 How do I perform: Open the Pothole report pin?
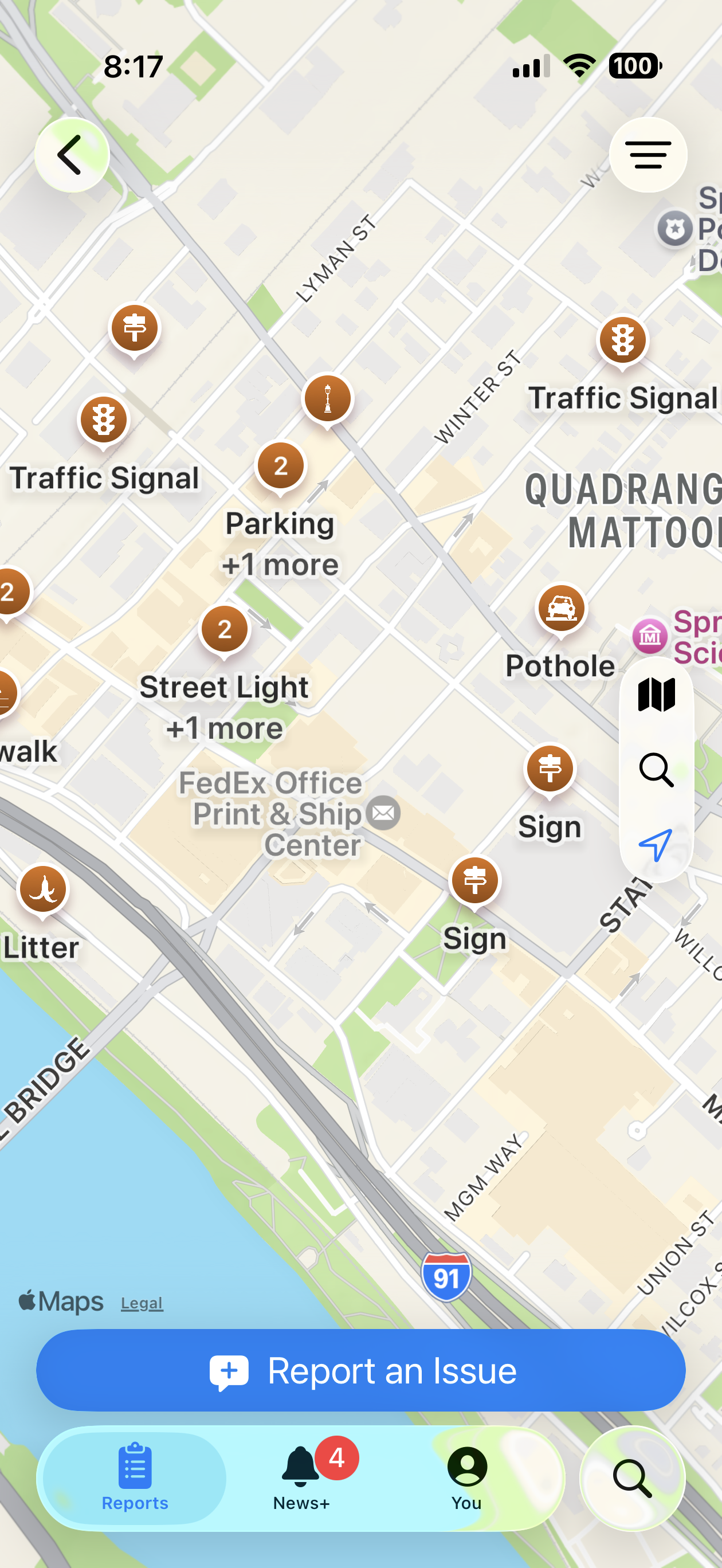560,609
